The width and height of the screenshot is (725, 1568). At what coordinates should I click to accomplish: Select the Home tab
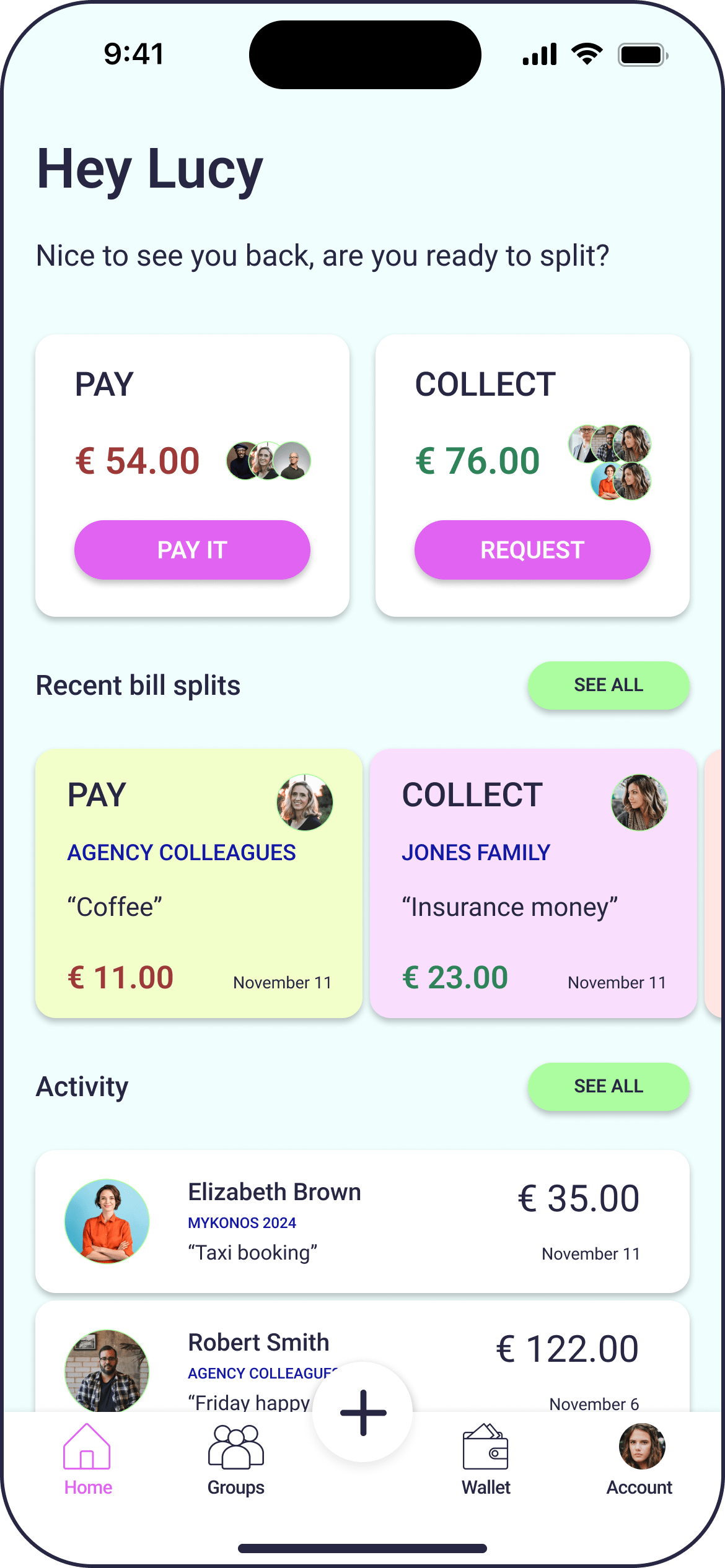[x=87, y=1460]
